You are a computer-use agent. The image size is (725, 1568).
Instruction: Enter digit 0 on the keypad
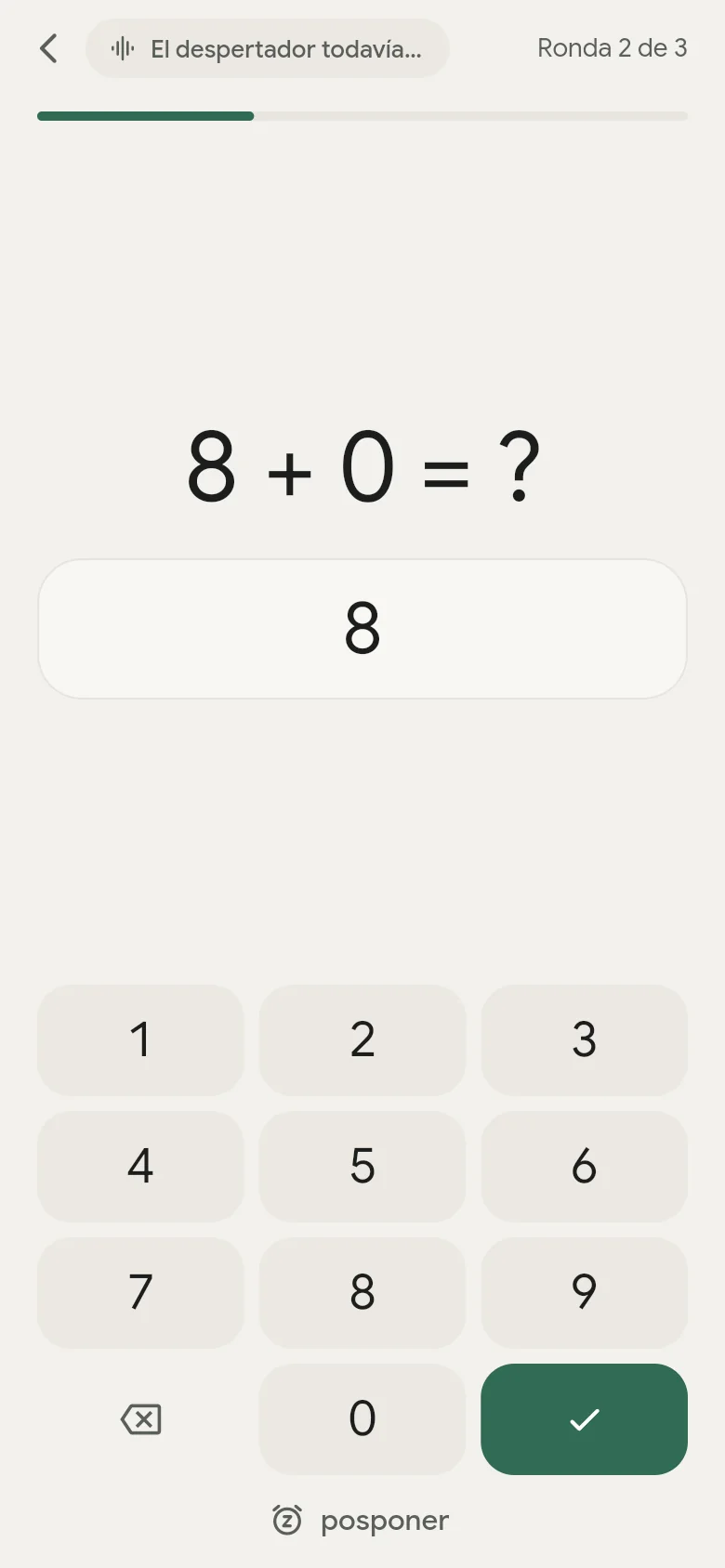pos(362,1418)
